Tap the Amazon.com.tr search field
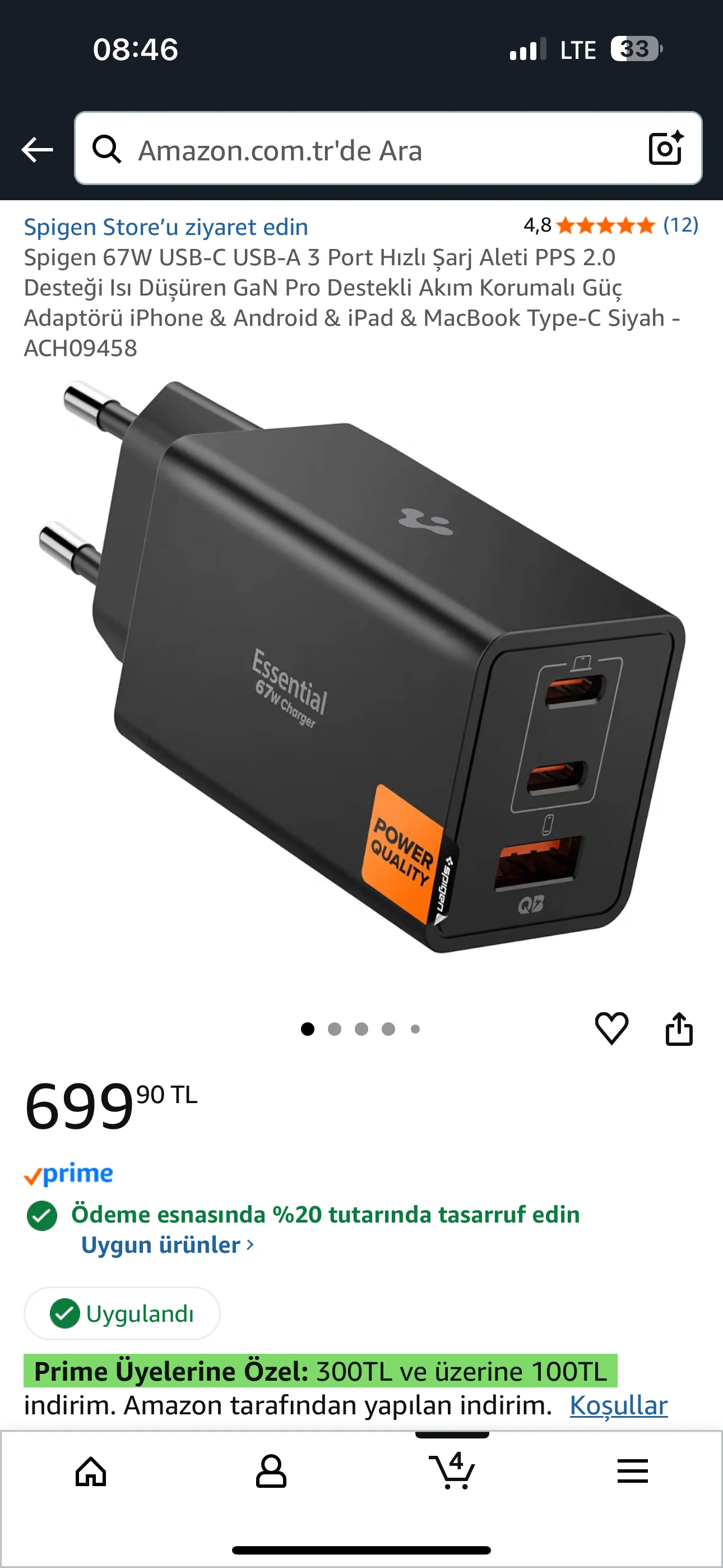This screenshot has width=723, height=1568. point(365,150)
